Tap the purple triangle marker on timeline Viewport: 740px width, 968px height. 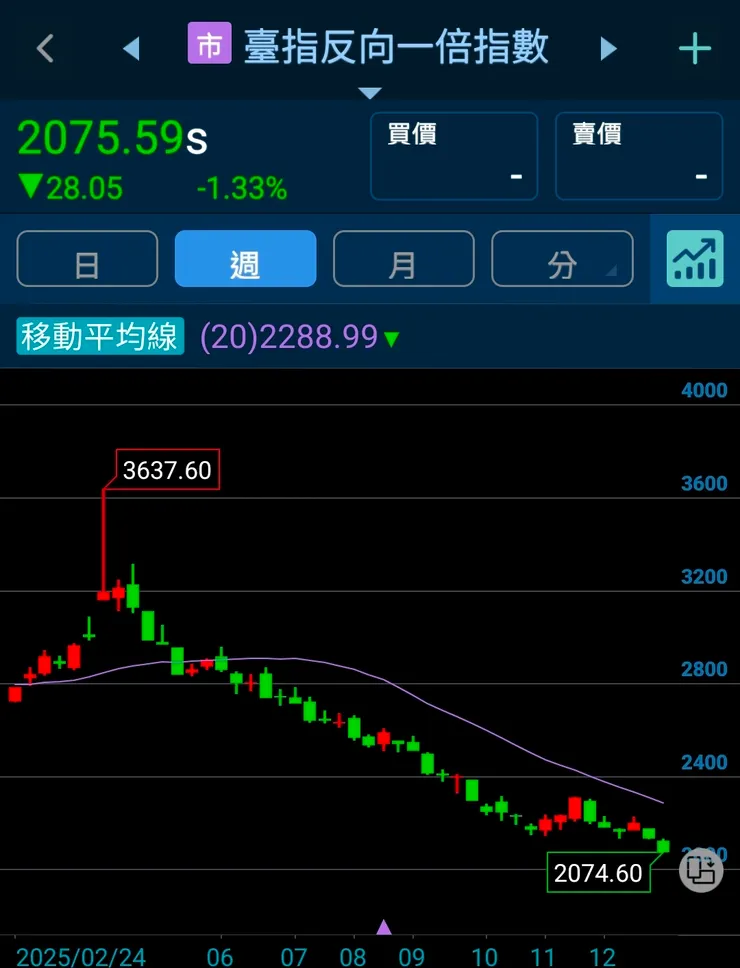384,927
